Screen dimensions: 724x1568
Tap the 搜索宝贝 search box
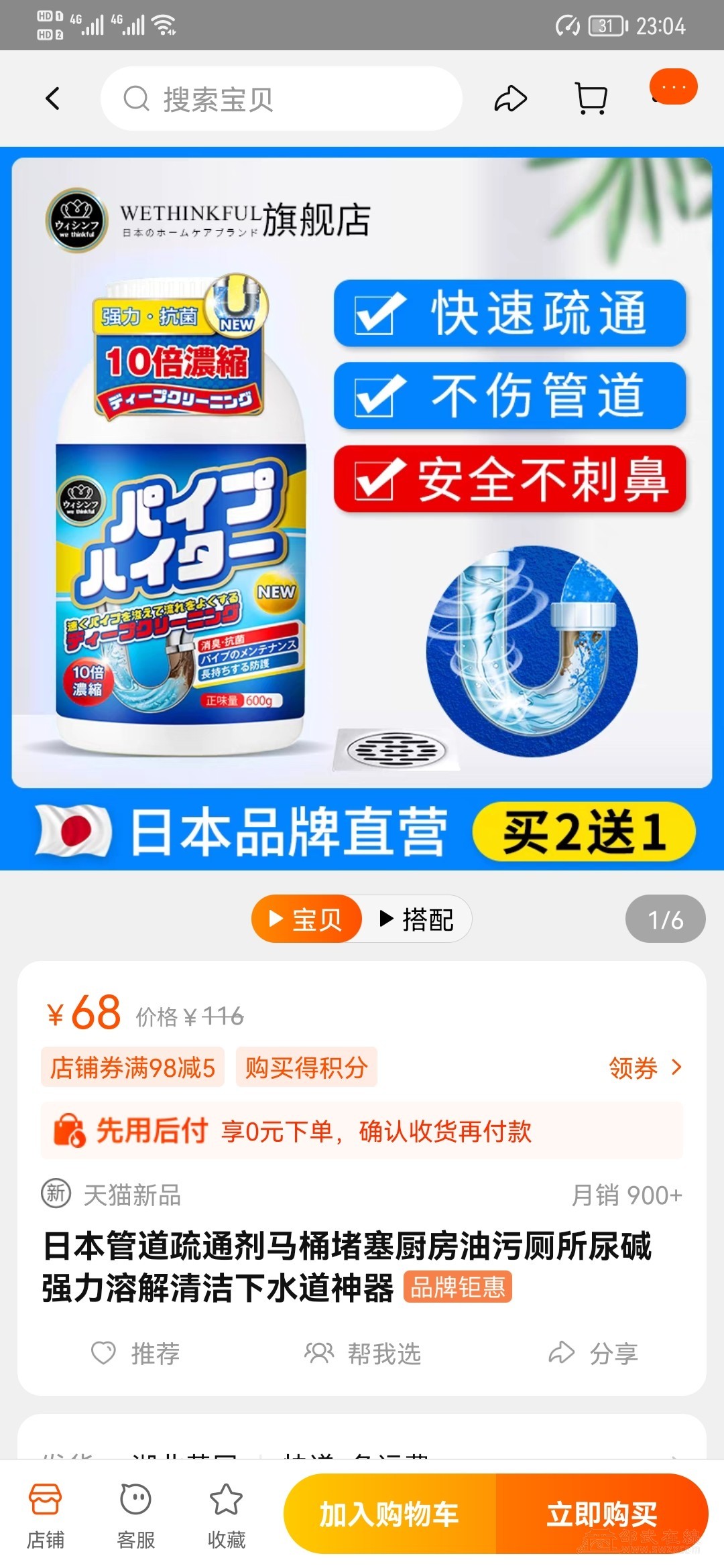pyautogui.click(x=282, y=99)
